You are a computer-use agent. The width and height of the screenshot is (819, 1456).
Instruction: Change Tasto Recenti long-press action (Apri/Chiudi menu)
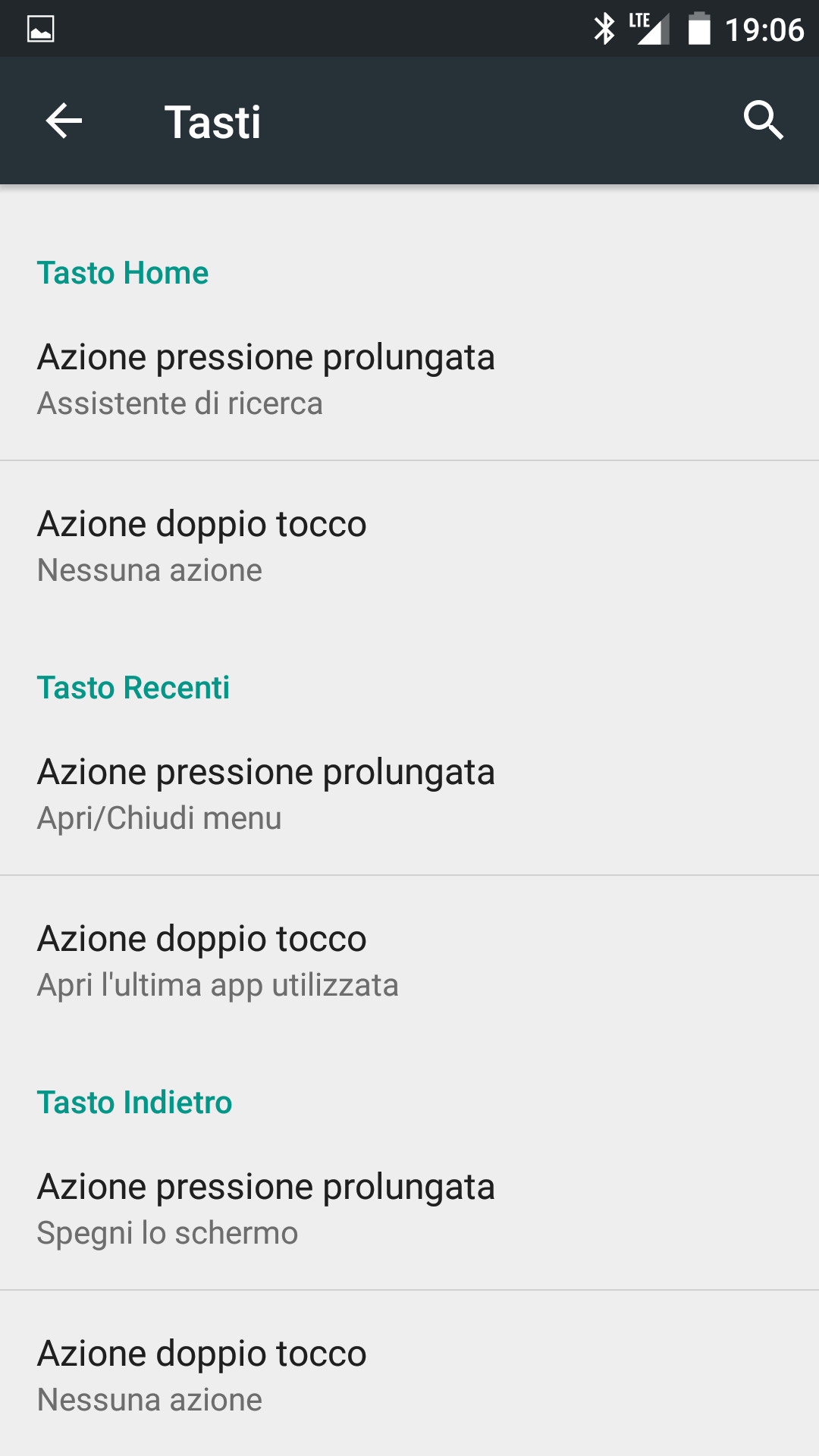click(x=409, y=793)
